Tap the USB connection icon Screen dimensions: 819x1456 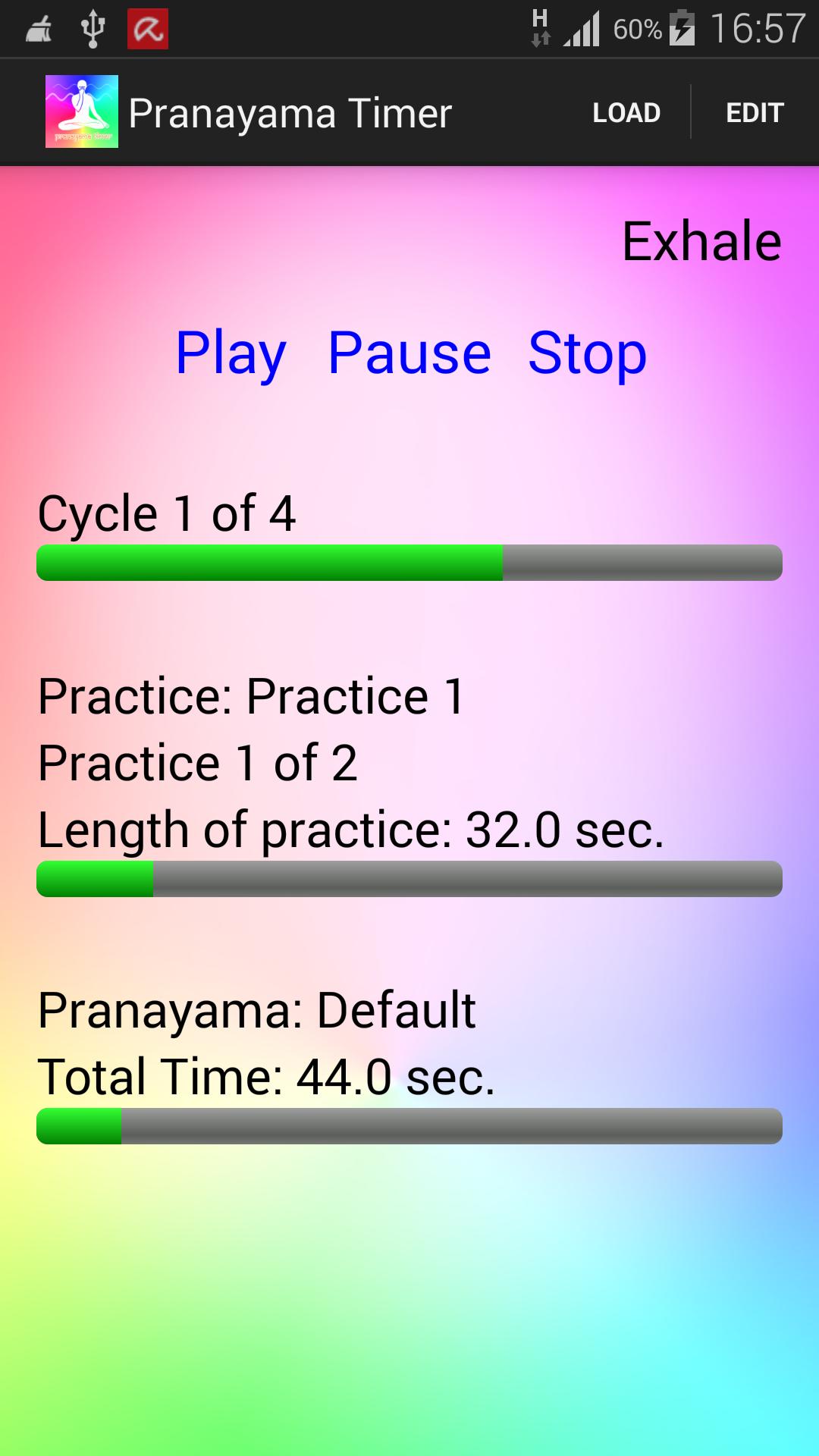[x=93, y=30]
